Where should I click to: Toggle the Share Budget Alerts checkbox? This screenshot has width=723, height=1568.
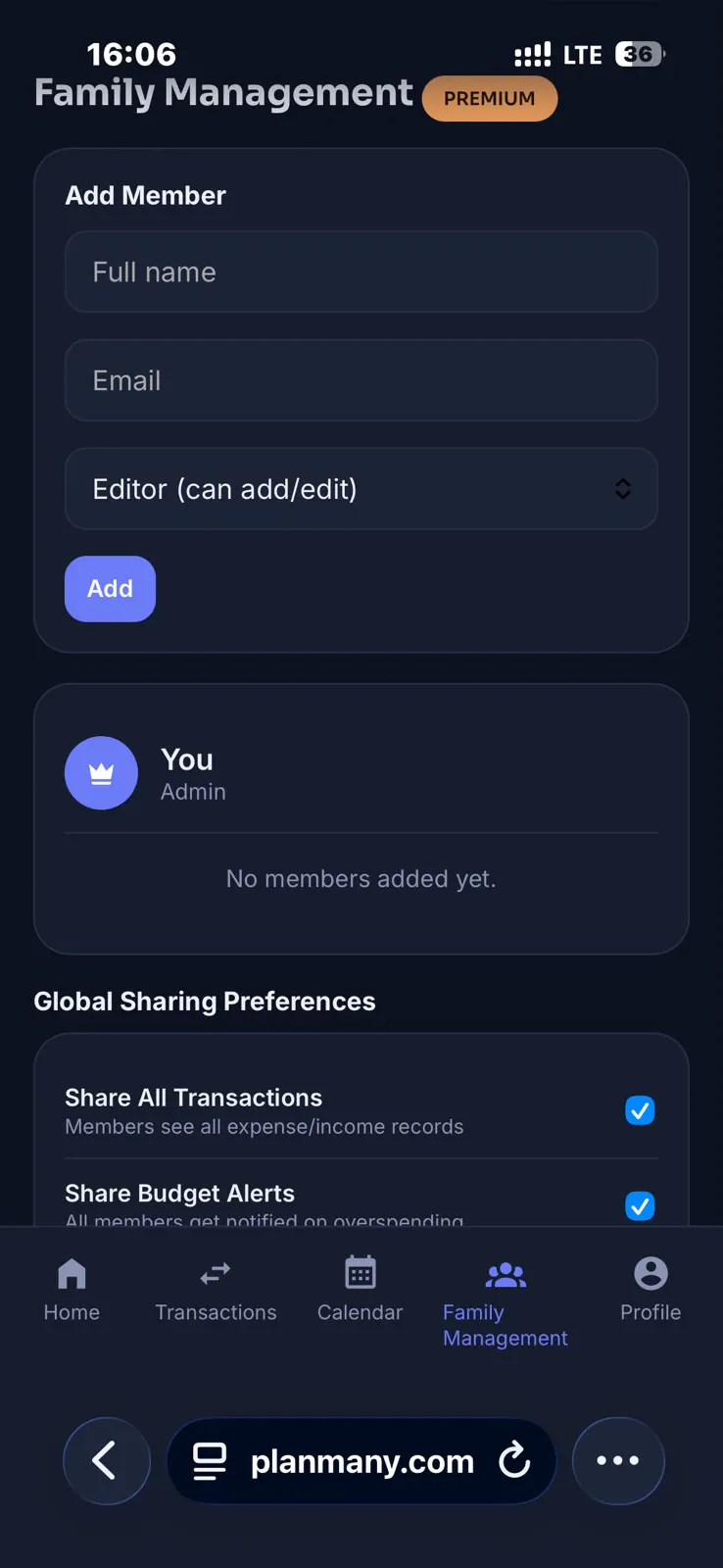(640, 1205)
